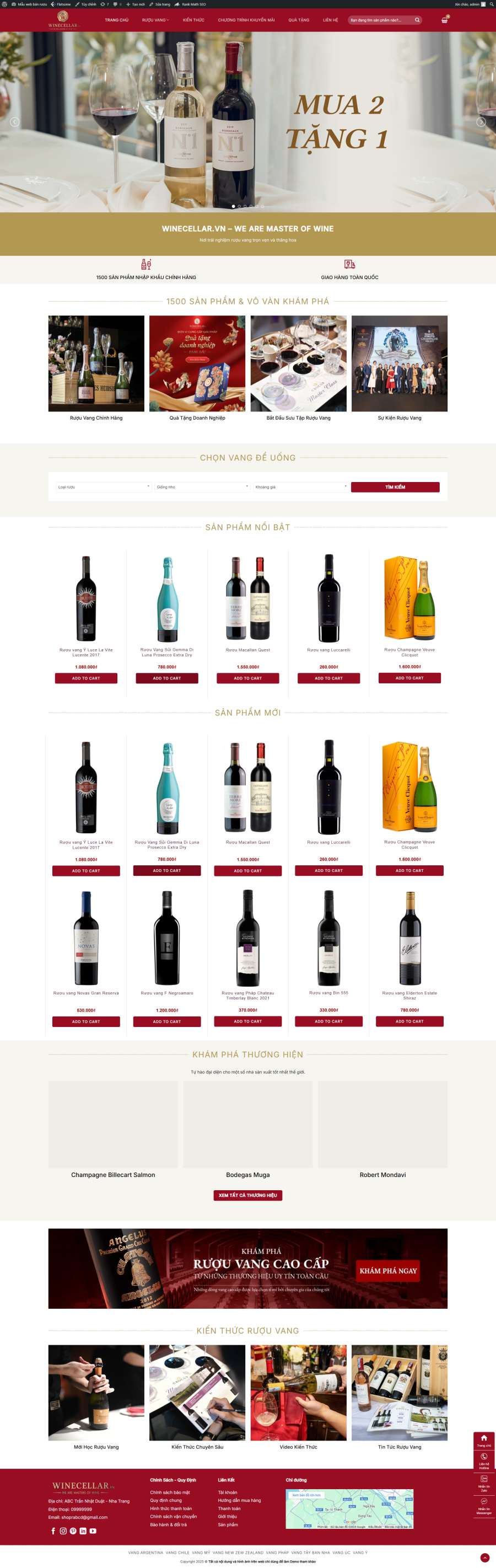
Task: Visit the Facebook page from footer
Action: pyautogui.click(x=53, y=1531)
